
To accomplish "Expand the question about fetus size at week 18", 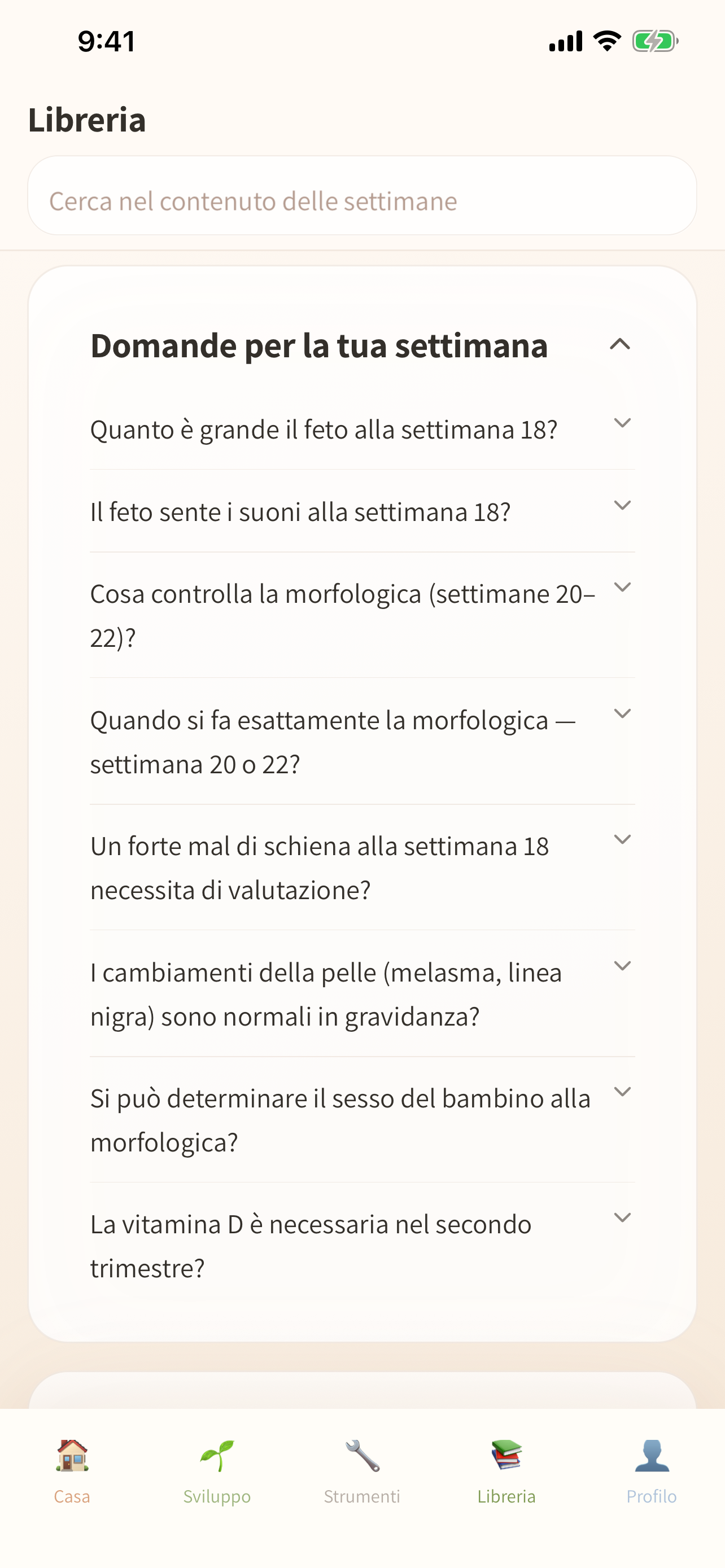I will (622, 424).
